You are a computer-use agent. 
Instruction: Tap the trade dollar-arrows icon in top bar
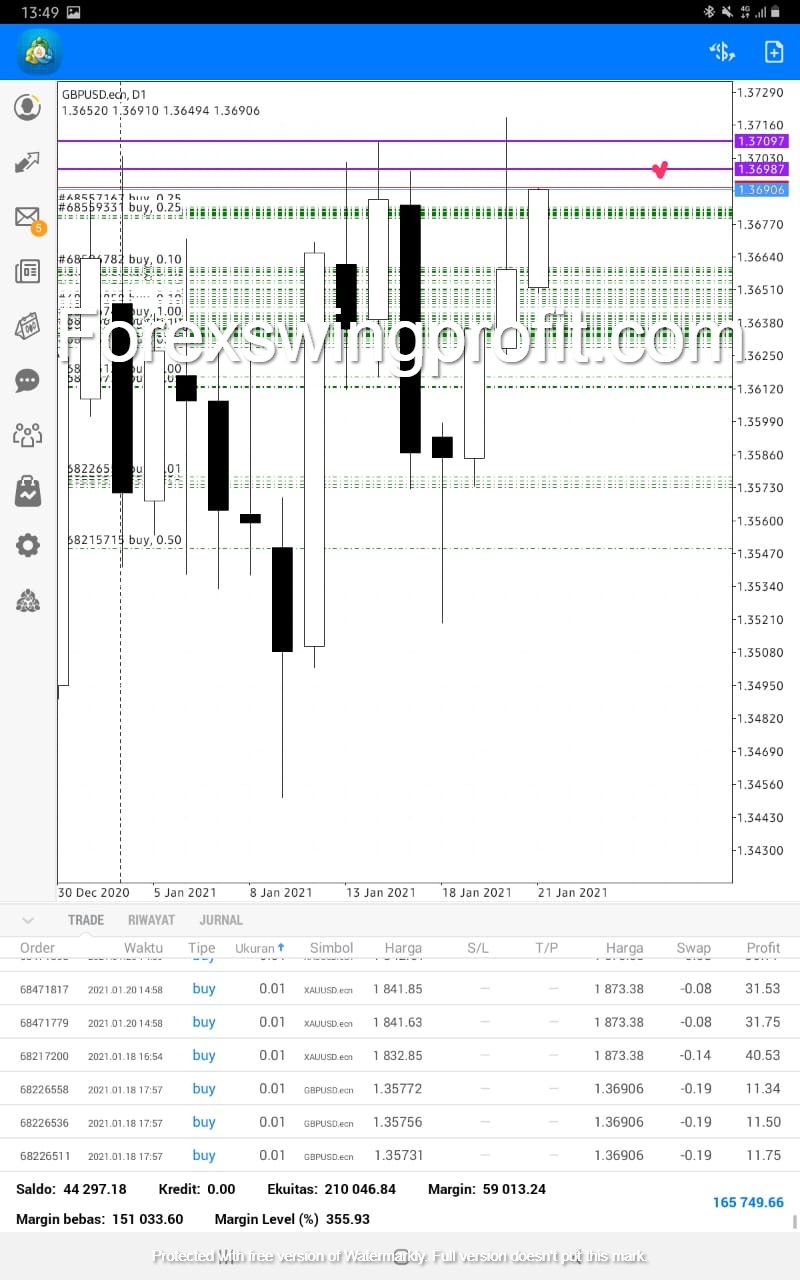point(722,52)
